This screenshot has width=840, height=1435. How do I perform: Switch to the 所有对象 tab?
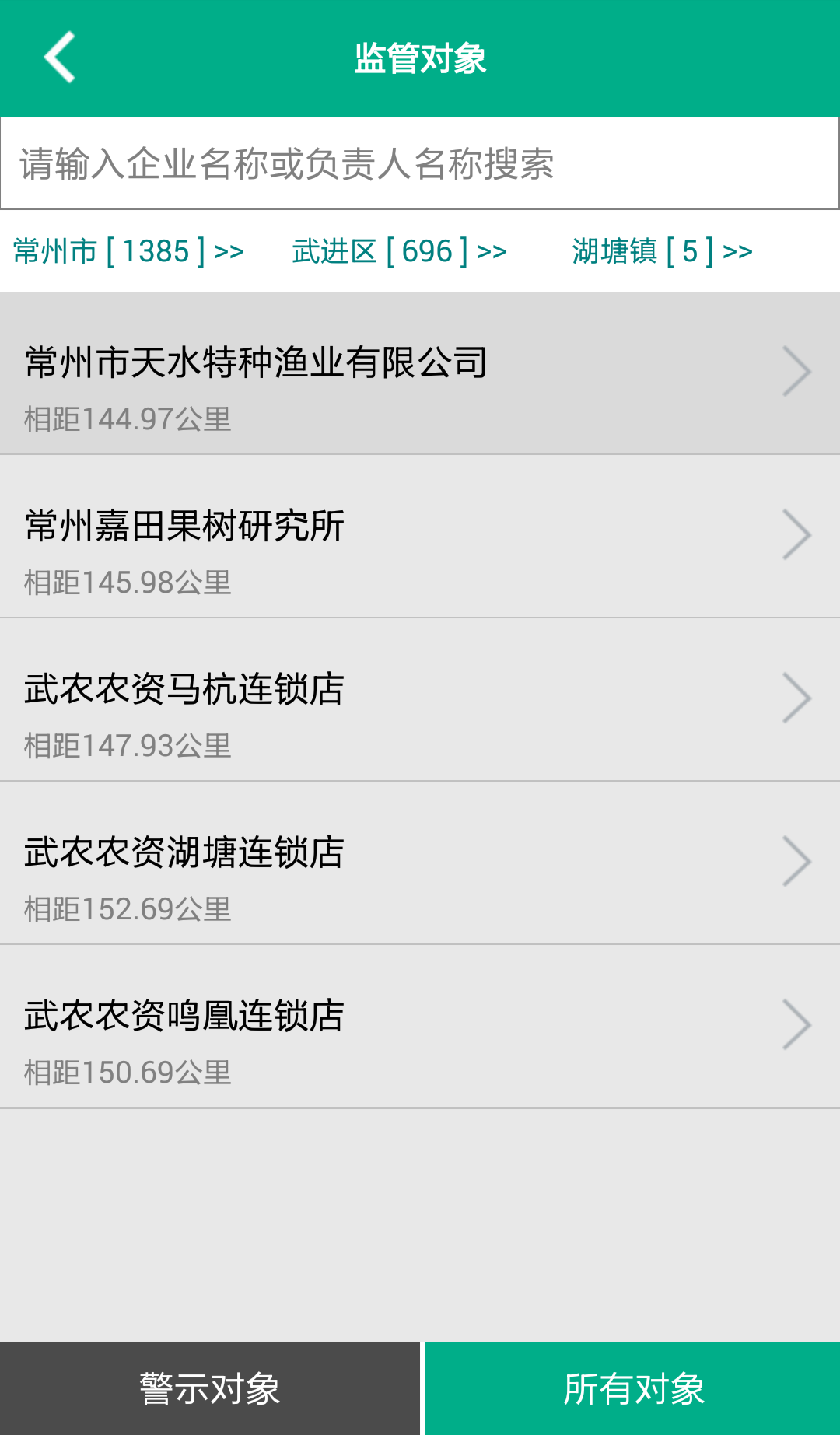[632, 1388]
